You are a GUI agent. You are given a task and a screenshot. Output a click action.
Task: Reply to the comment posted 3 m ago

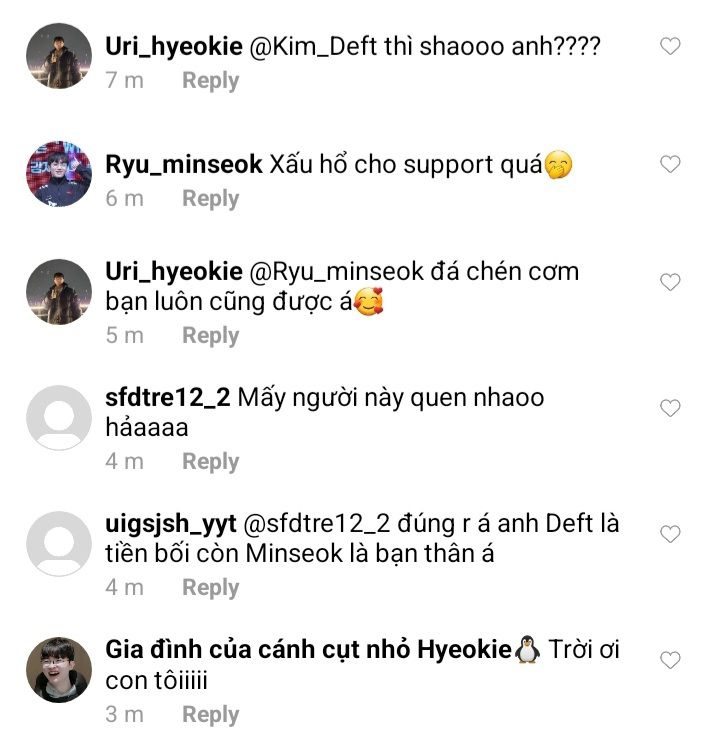click(210, 714)
